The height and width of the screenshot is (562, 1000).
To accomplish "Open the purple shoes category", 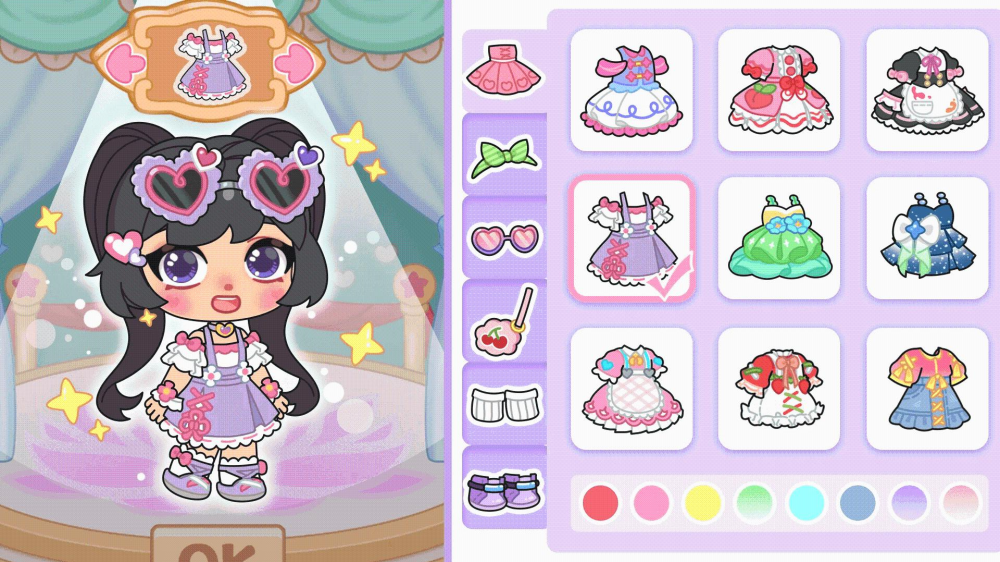I will pos(504,489).
